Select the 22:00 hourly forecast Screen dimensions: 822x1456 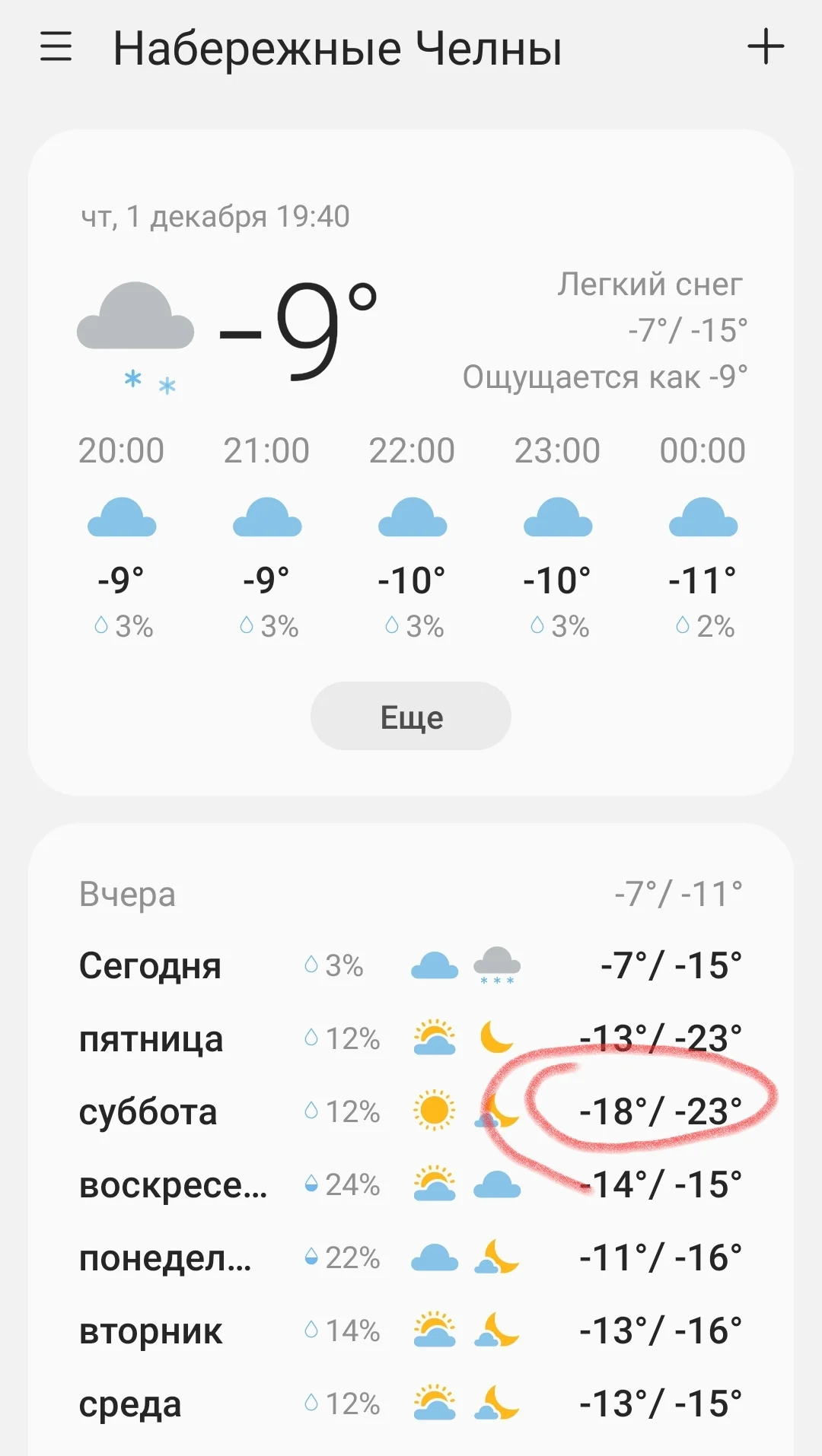(411, 532)
